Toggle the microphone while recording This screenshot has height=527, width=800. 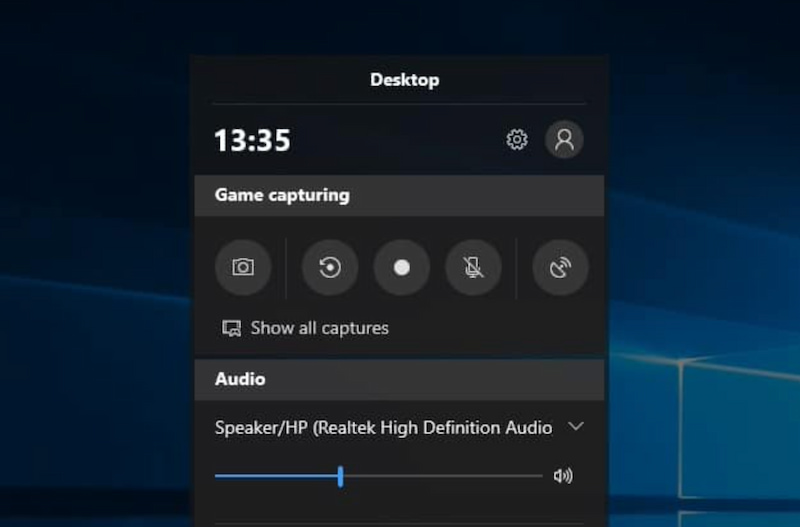coord(473,268)
